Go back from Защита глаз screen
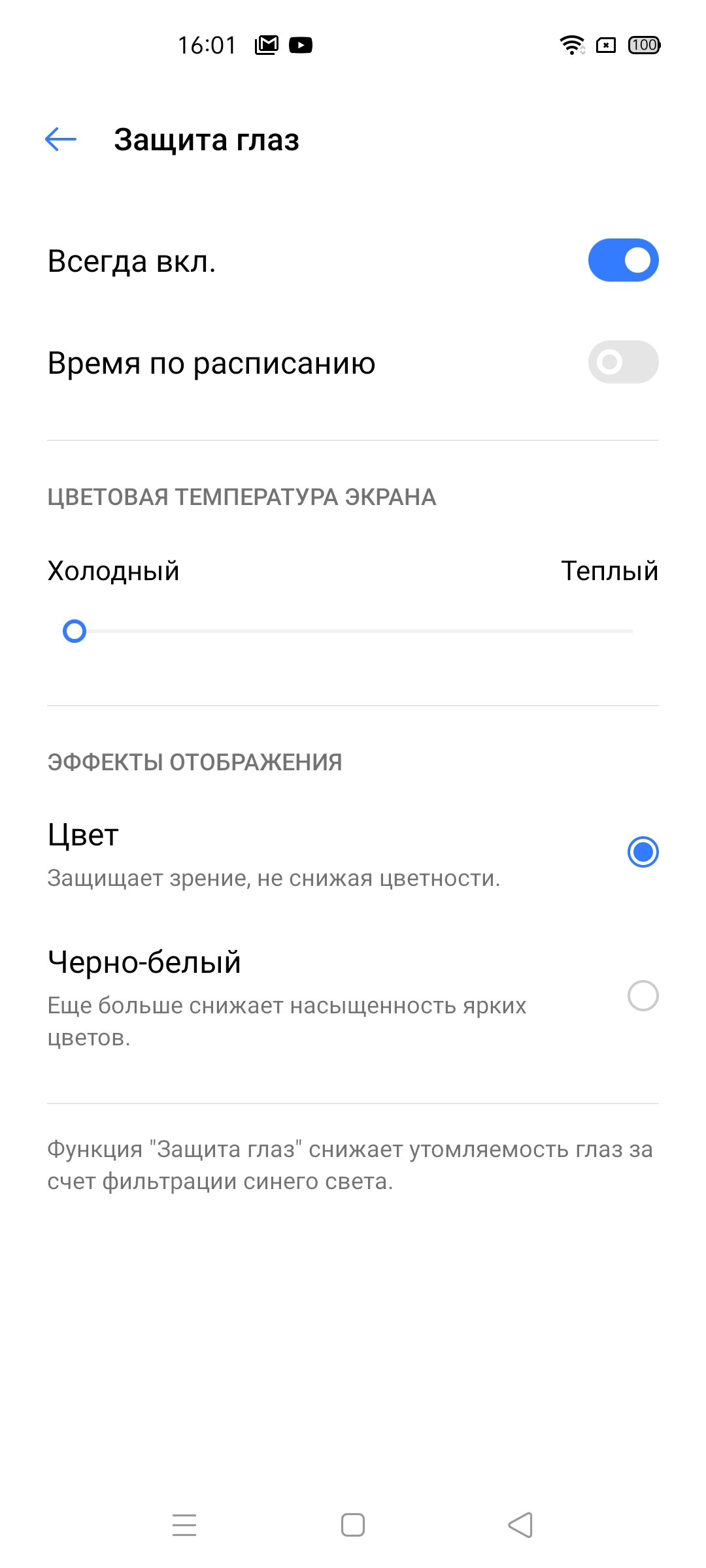The height and width of the screenshot is (1568, 706). (61, 139)
